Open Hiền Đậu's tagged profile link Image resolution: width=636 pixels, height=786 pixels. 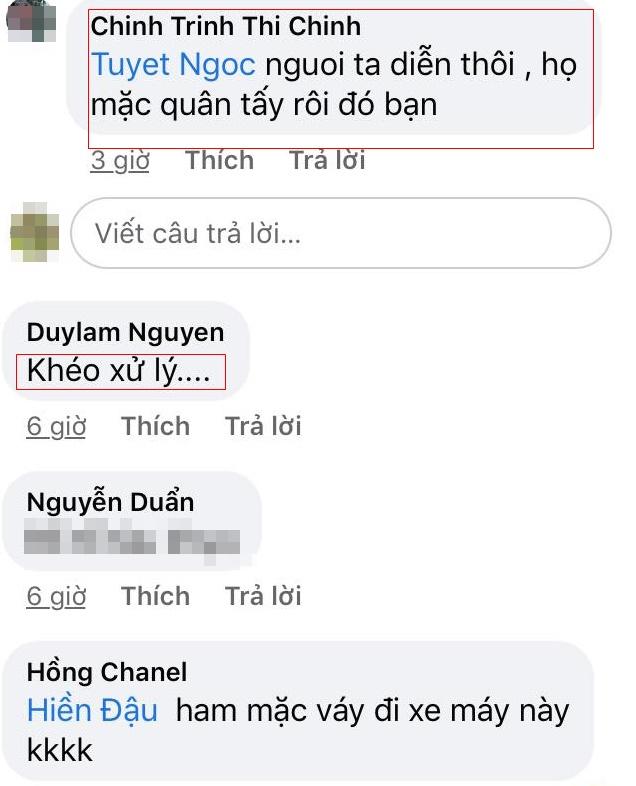92,711
